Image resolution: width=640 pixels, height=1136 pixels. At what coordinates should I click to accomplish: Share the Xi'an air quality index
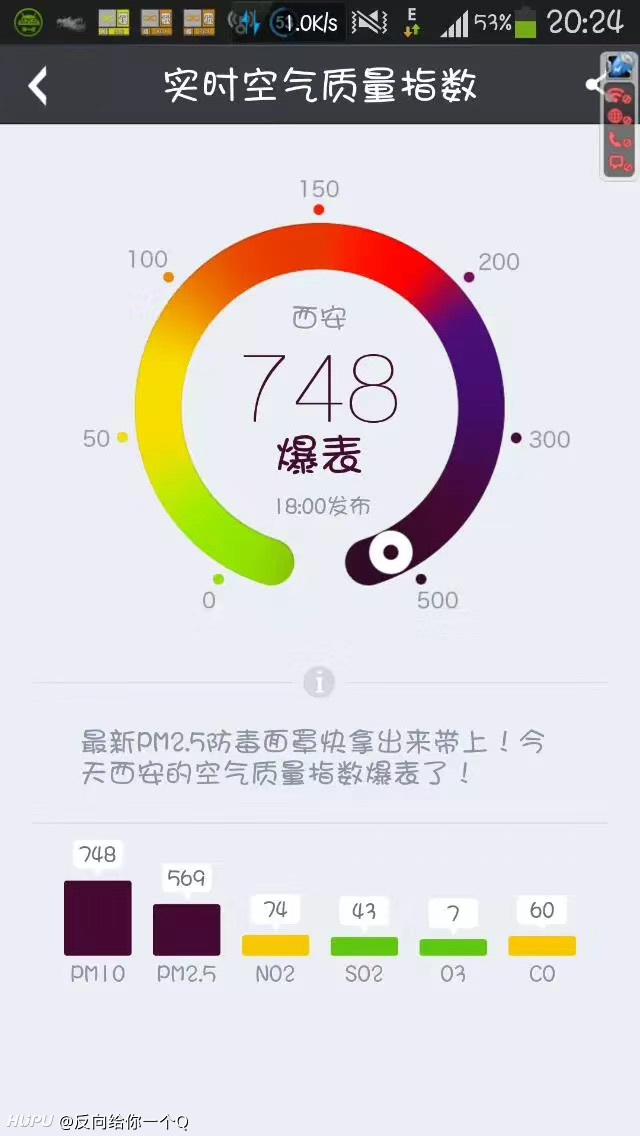[594, 85]
